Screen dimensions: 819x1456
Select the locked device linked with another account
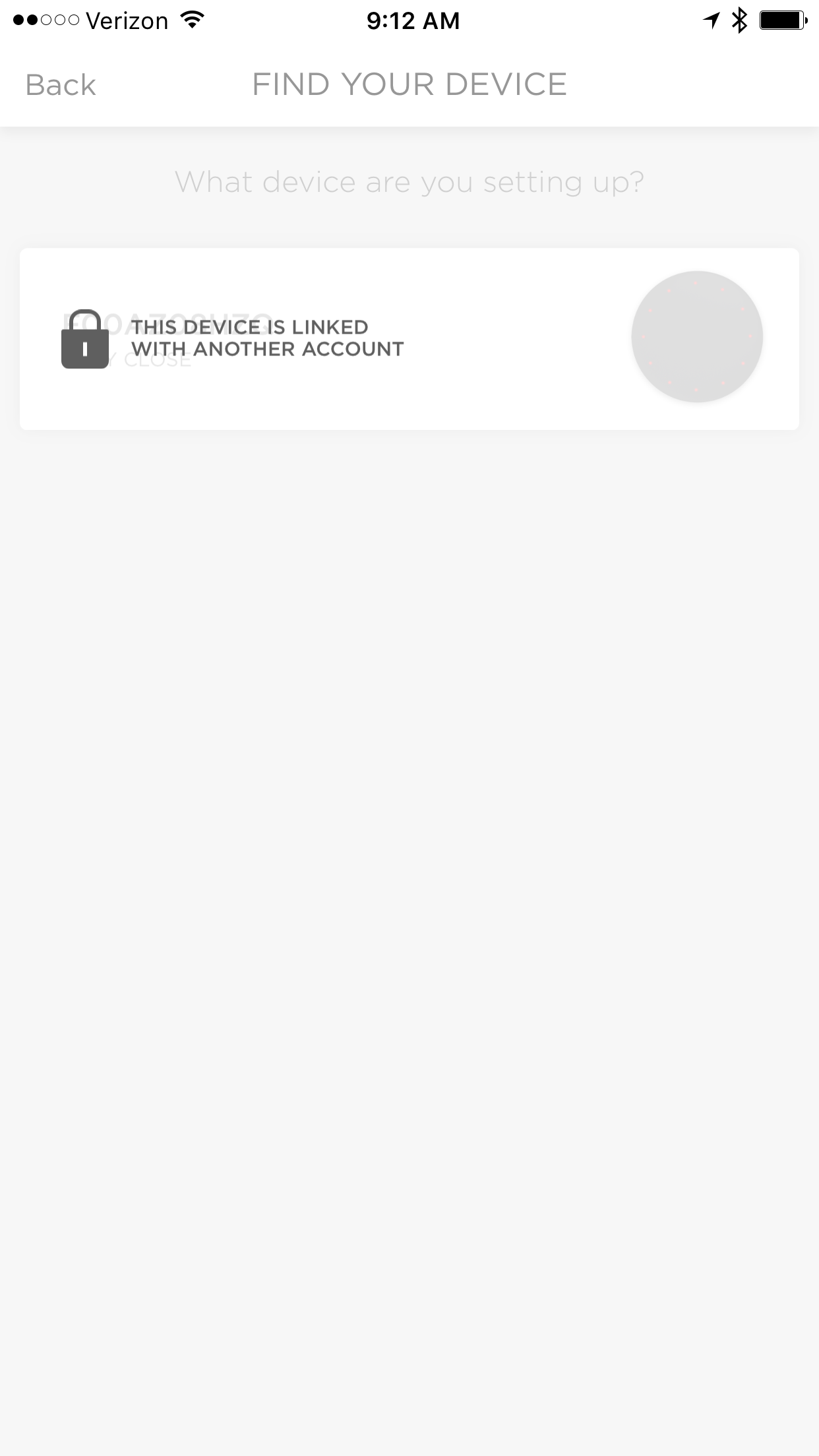(409, 339)
